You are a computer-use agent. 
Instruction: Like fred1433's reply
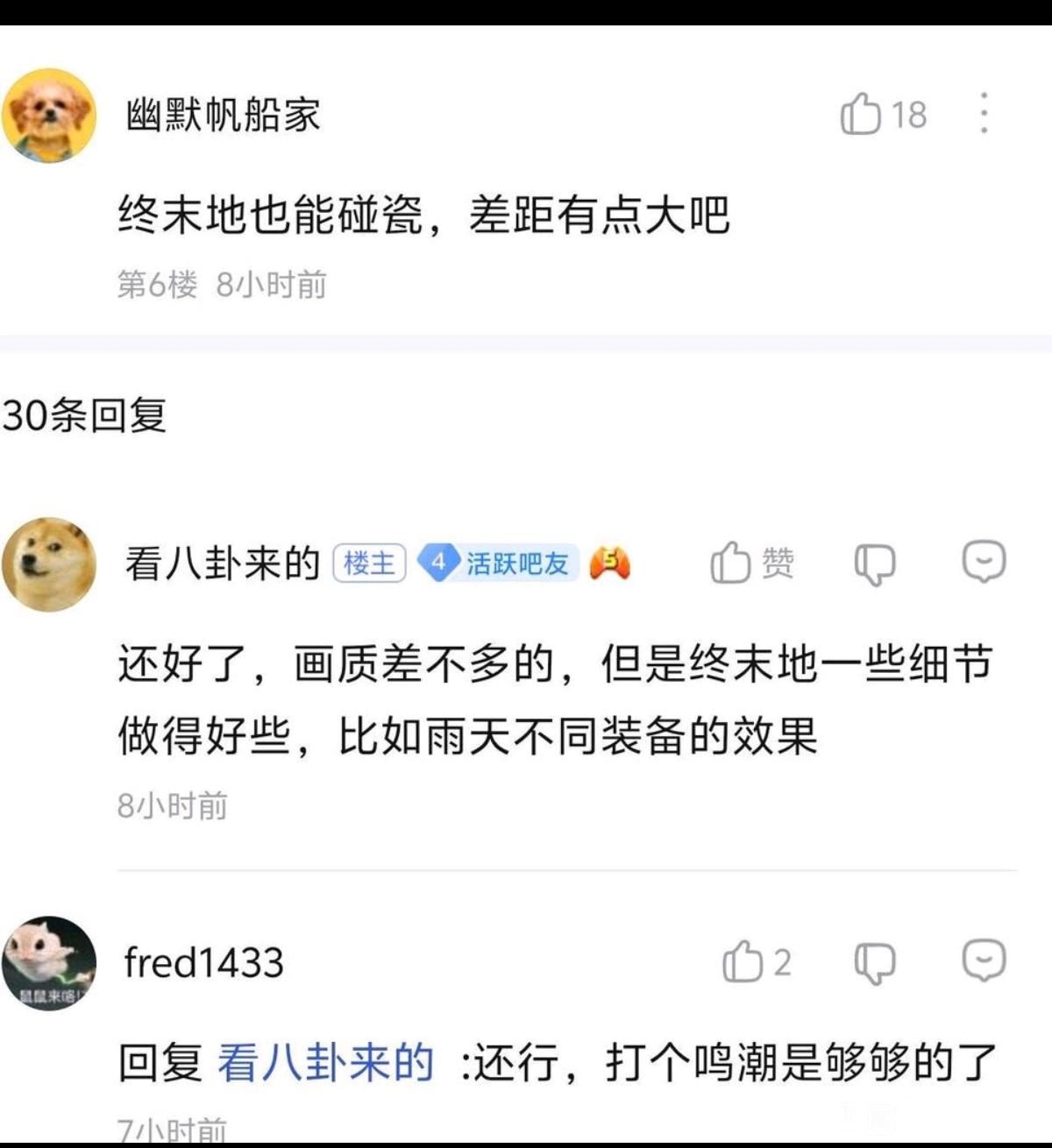pos(757,962)
